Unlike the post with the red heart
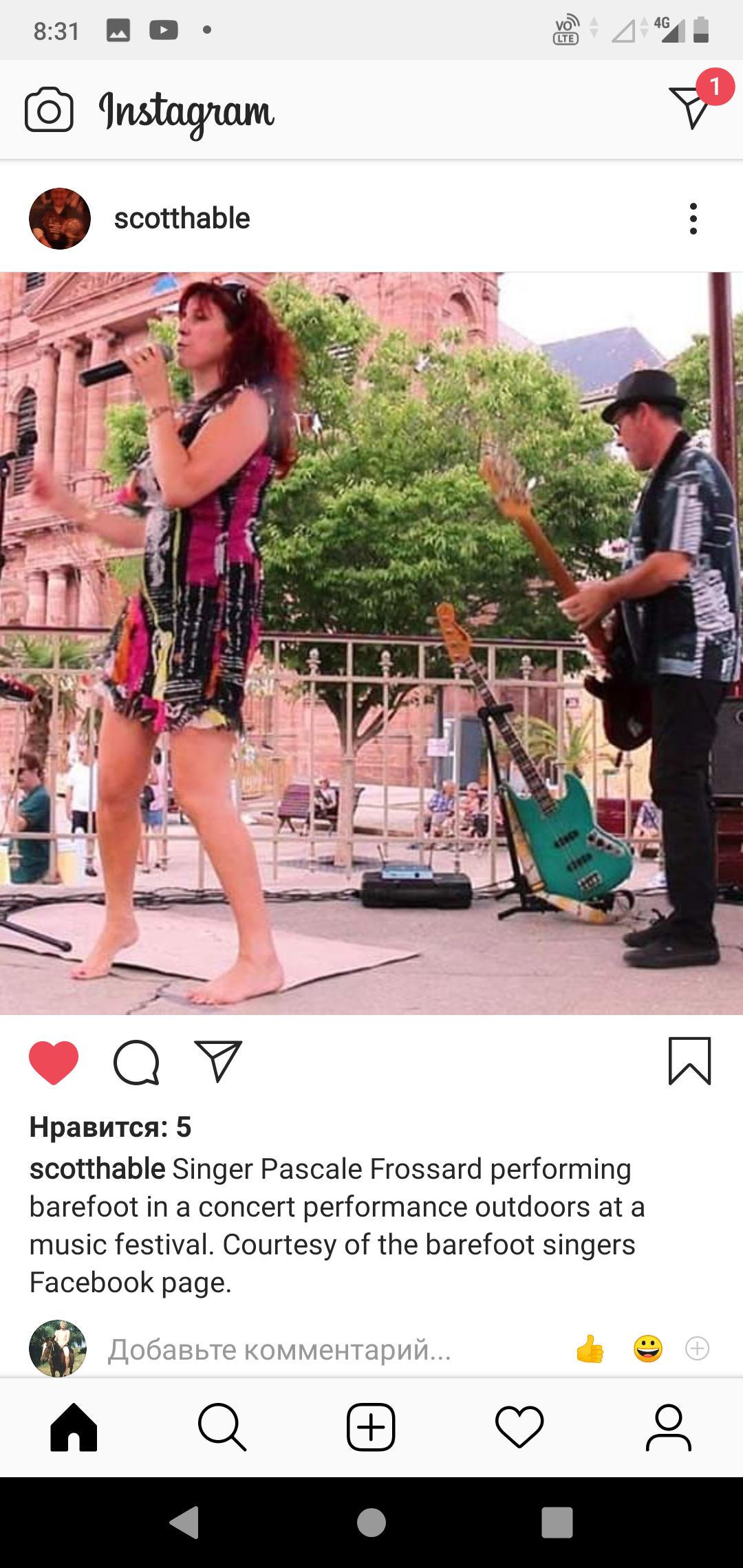Viewport: 743px width, 1568px height. pos(54,1063)
